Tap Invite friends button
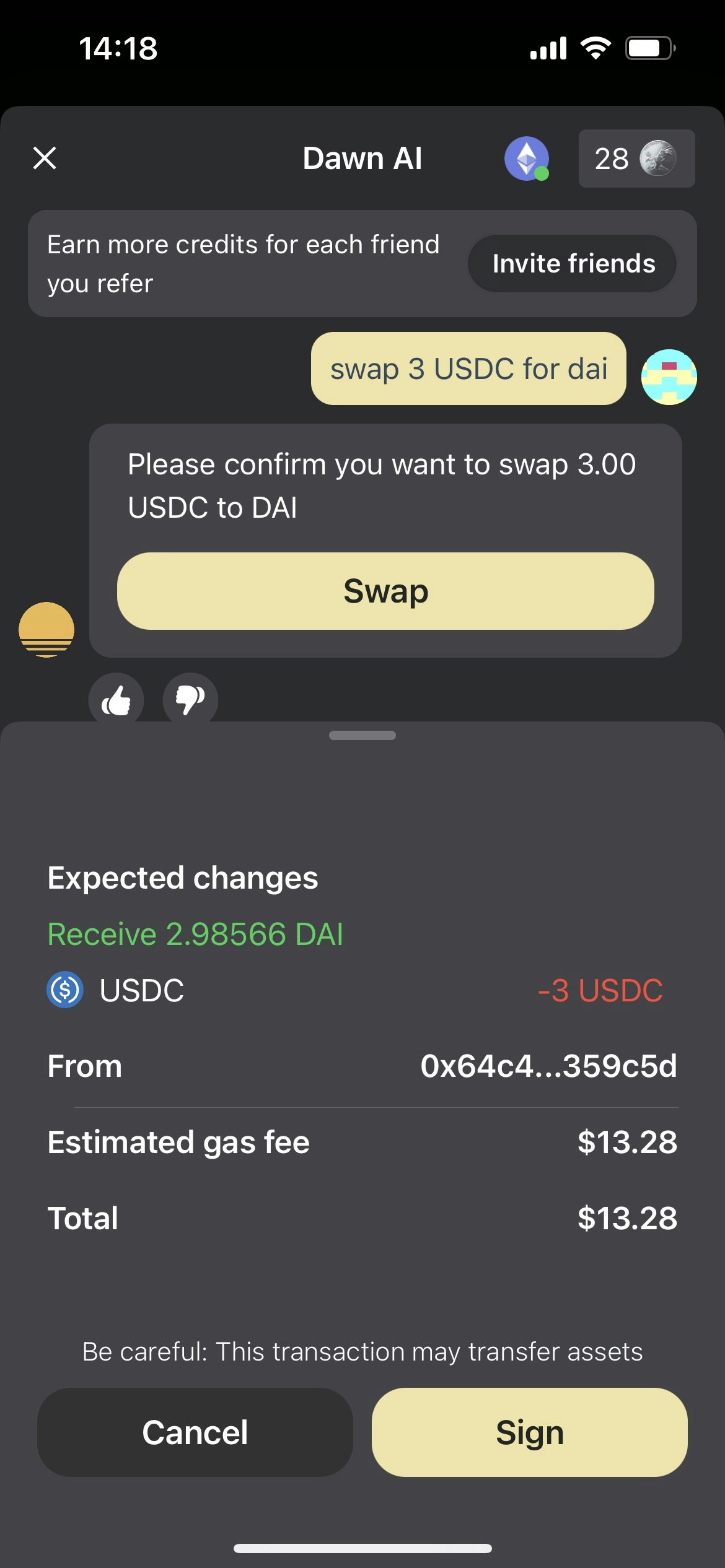 [x=573, y=264]
